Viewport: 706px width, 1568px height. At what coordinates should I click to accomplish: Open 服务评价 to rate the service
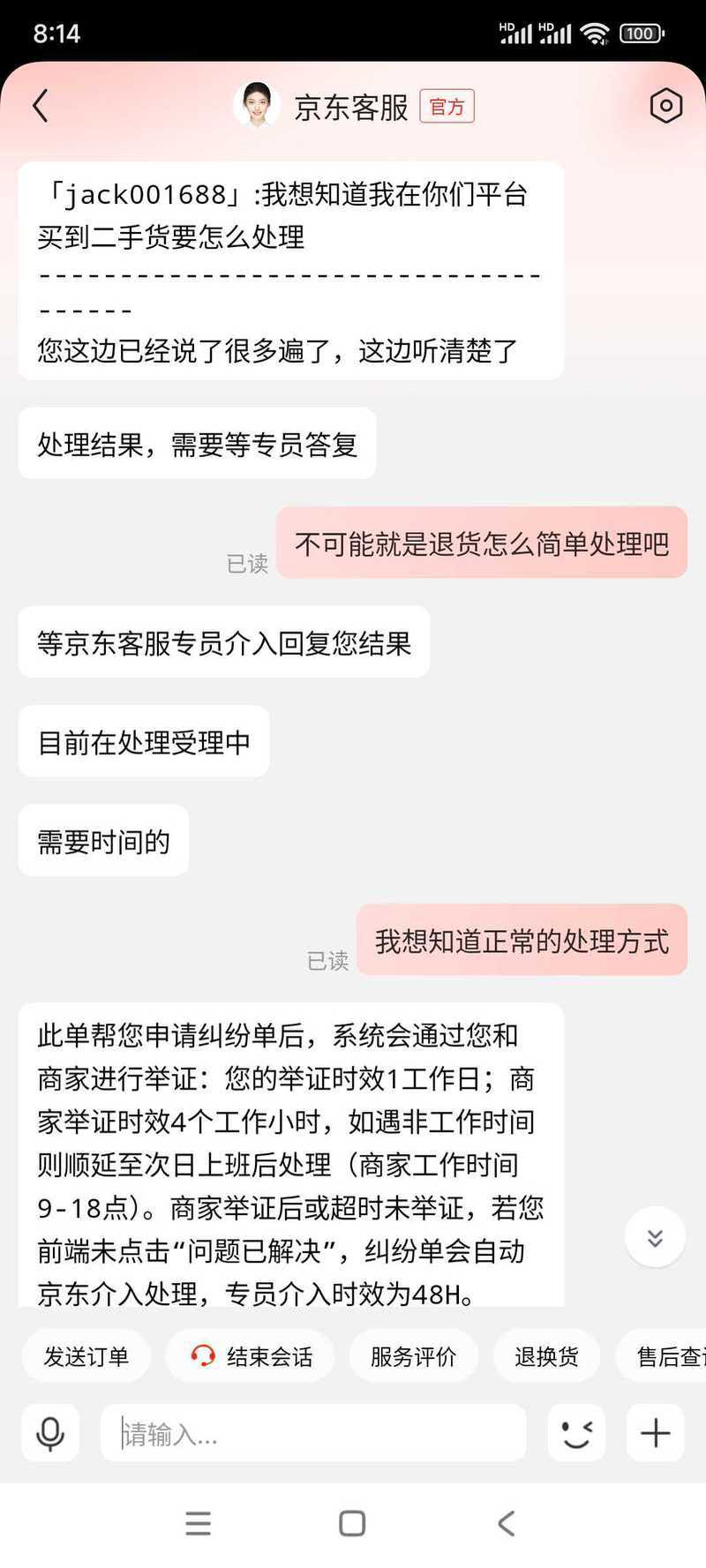coord(413,1356)
